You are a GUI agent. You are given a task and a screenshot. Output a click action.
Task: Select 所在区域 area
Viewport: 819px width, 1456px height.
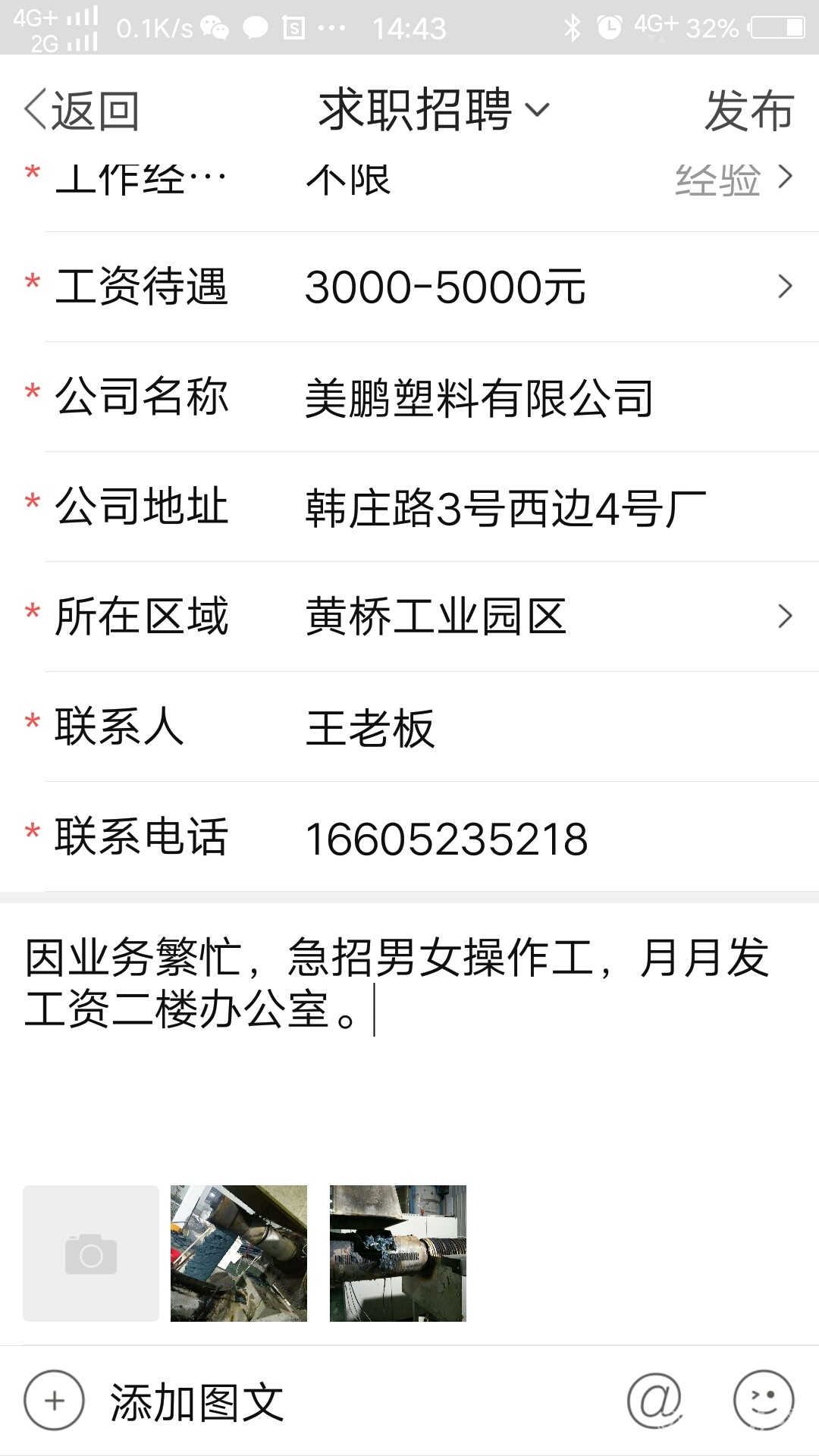point(409,617)
